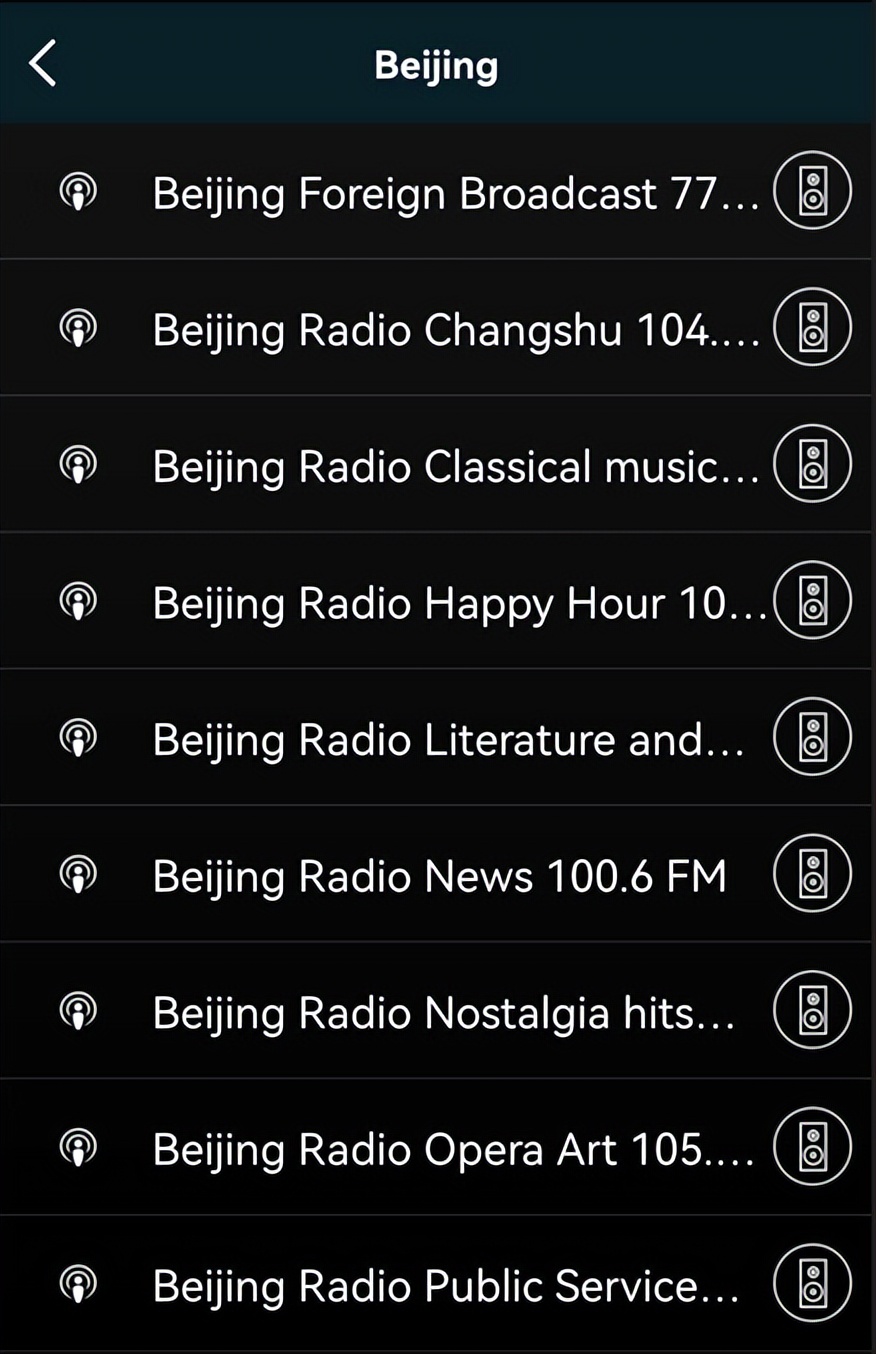This screenshot has height=1354, width=876.
Task: Click the speaker icon for Beijing Radio Happy Hour
Action: tap(812, 599)
